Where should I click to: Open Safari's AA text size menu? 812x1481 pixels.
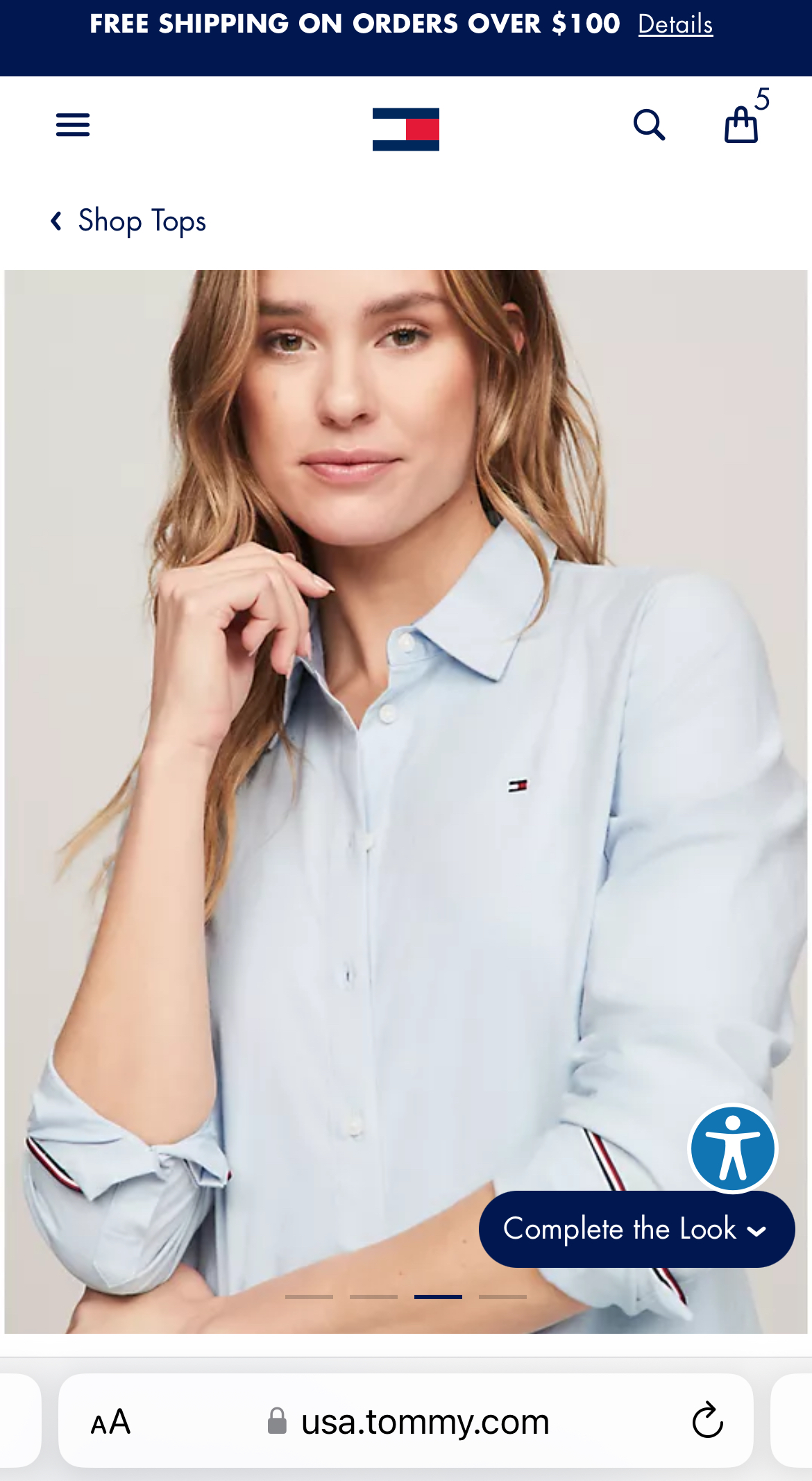(x=111, y=1422)
